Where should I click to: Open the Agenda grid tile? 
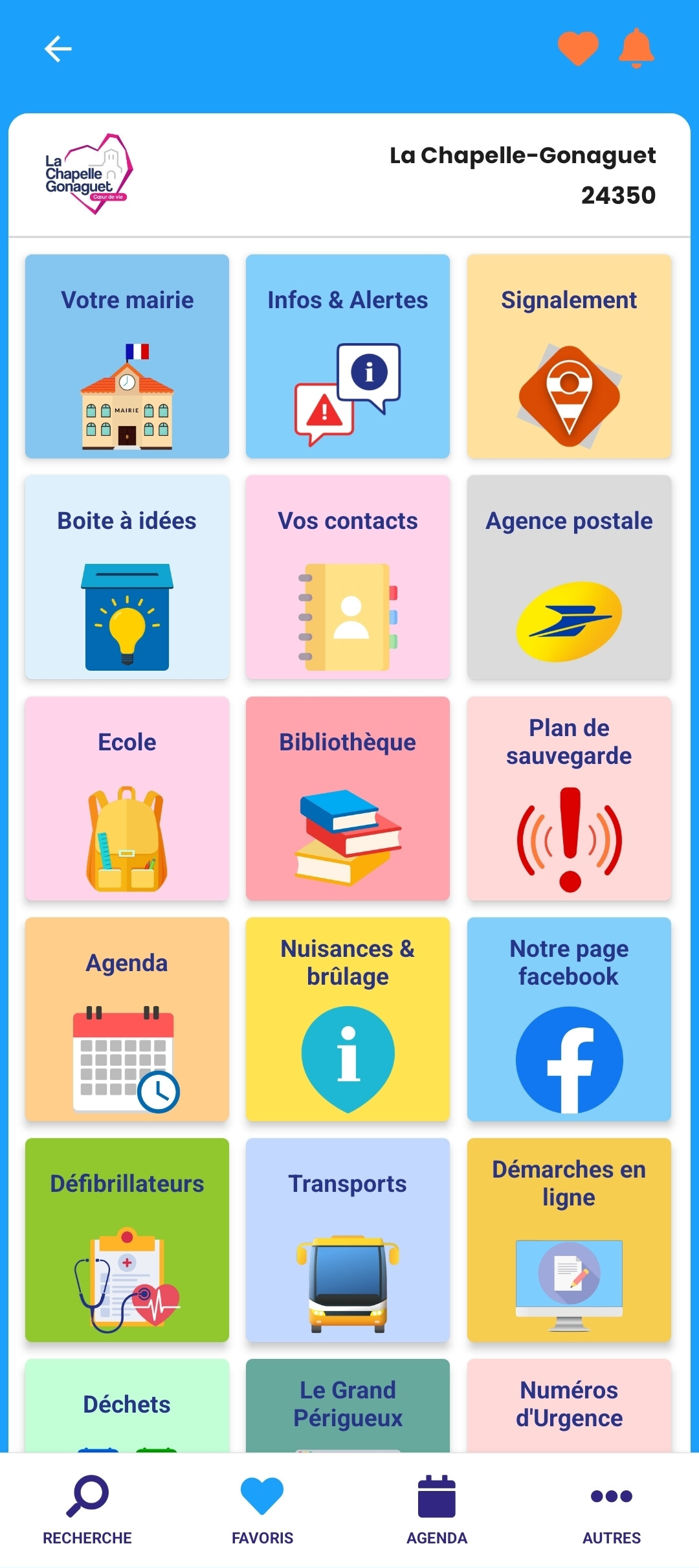click(127, 1019)
